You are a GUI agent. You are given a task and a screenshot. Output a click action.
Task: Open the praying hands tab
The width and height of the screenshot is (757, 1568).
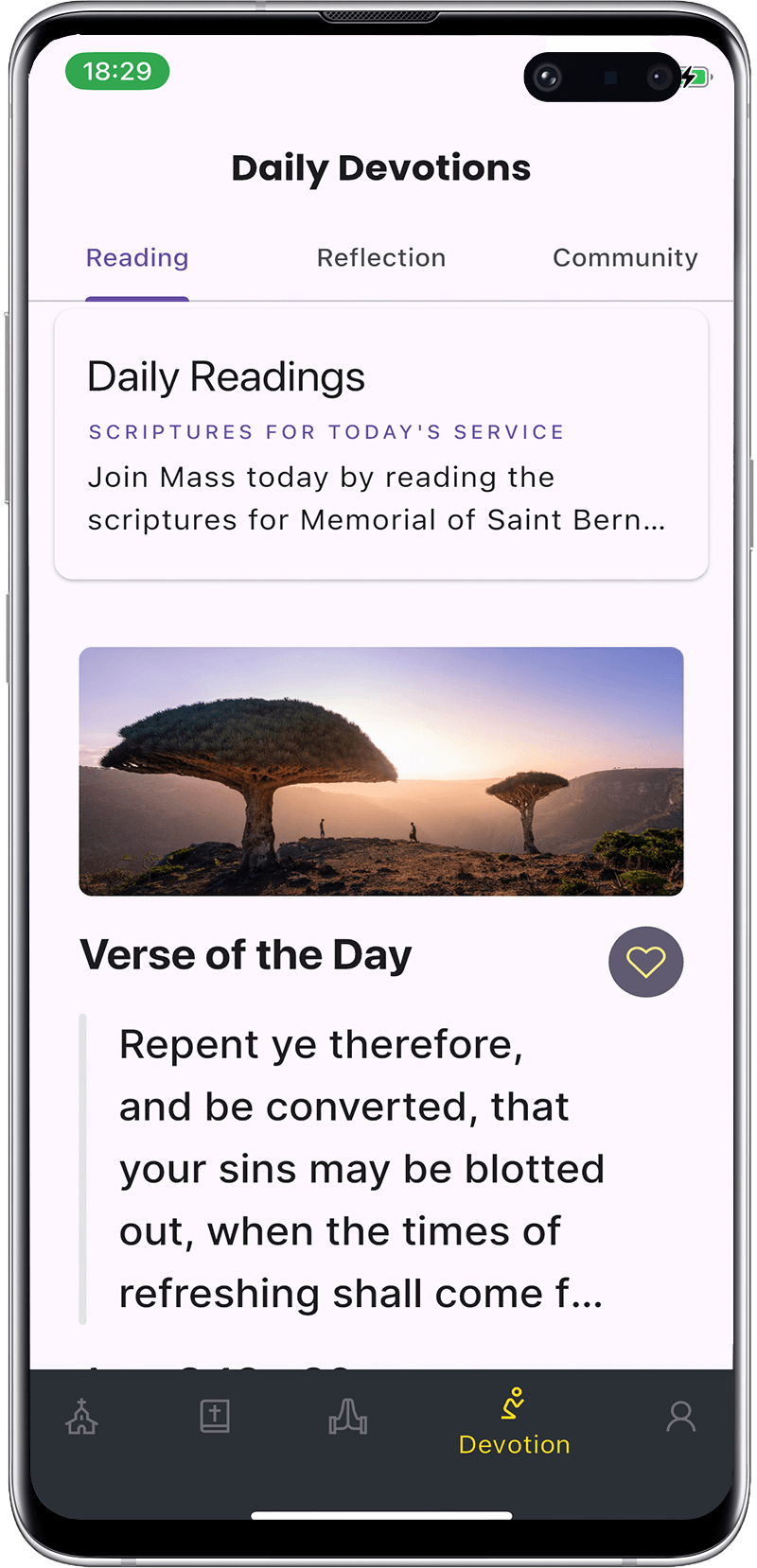click(x=348, y=1417)
